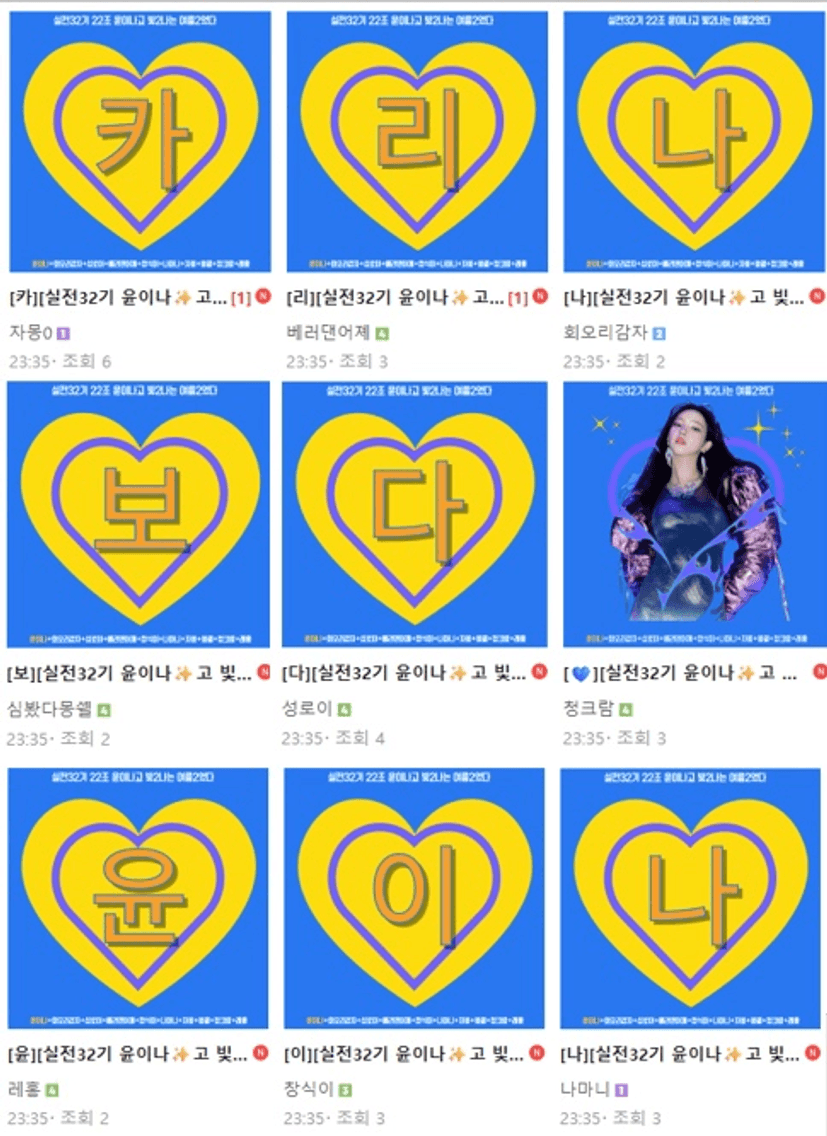This screenshot has height=1136, width=827.
Task: Open the 보 heart post thumbnail
Action: click(x=138, y=514)
